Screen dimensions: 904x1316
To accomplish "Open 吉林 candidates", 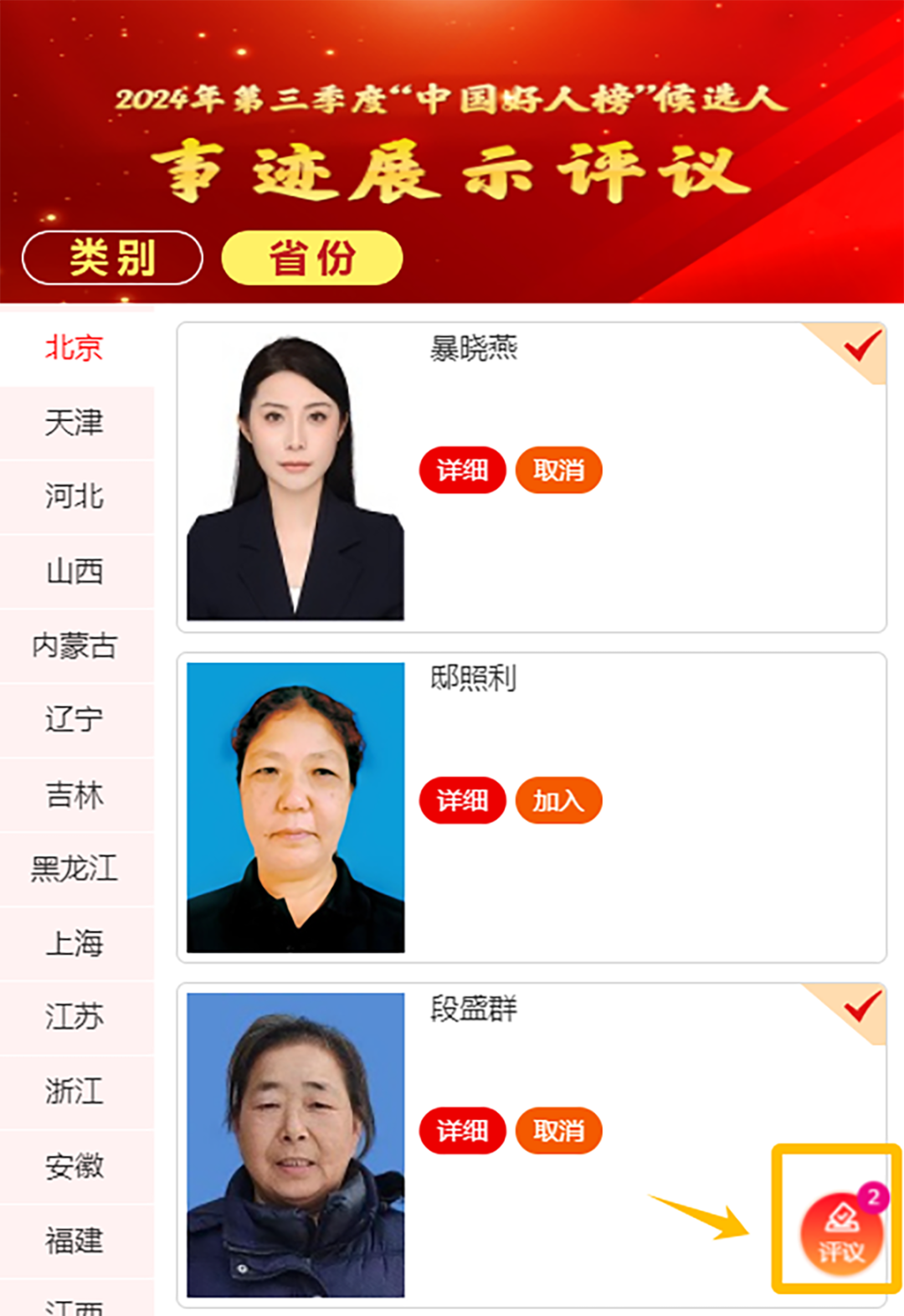I will [x=74, y=794].
